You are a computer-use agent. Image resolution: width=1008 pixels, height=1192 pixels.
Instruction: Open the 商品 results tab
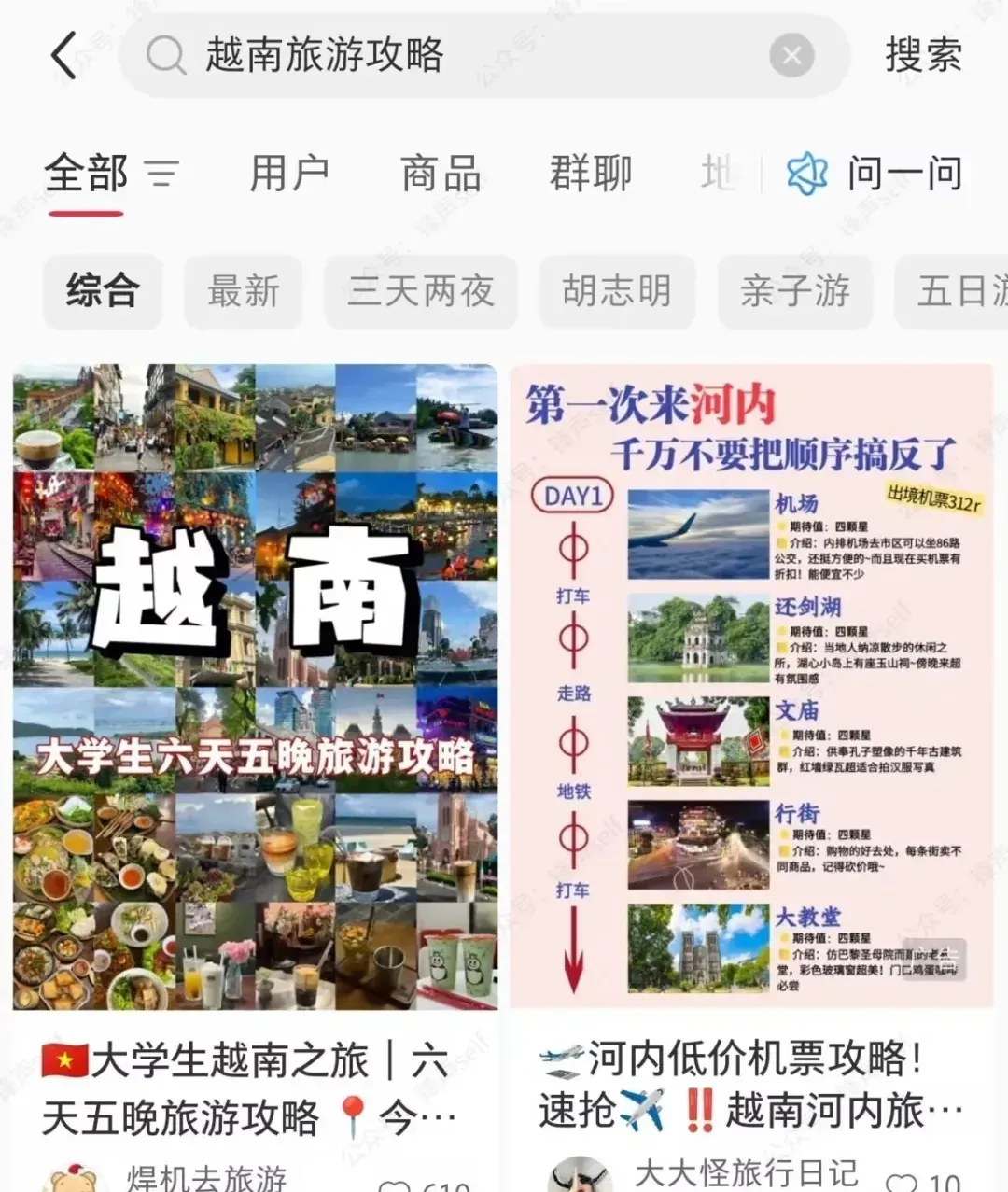pyautogui.click(x=440, y=174)
